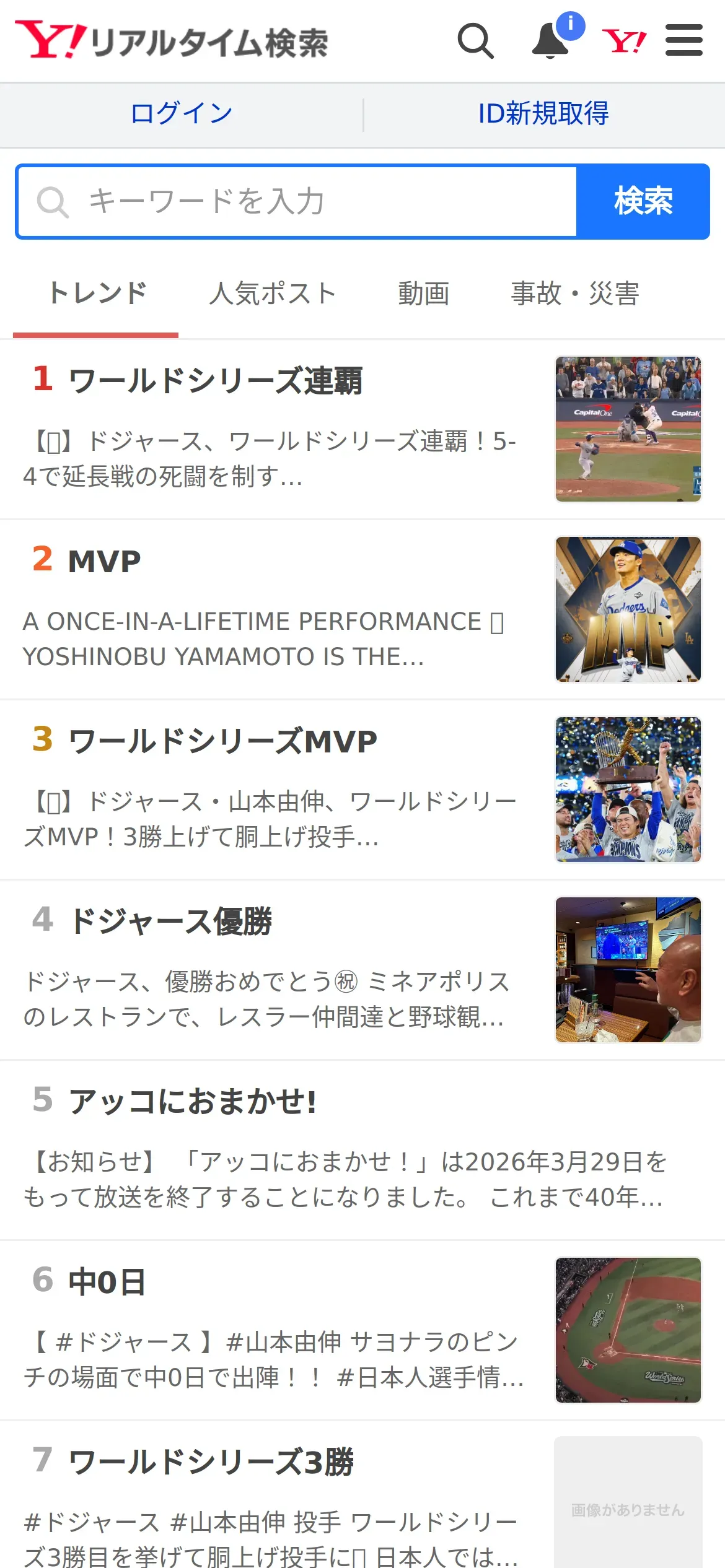Tap the ログイン link

point(182,114)
